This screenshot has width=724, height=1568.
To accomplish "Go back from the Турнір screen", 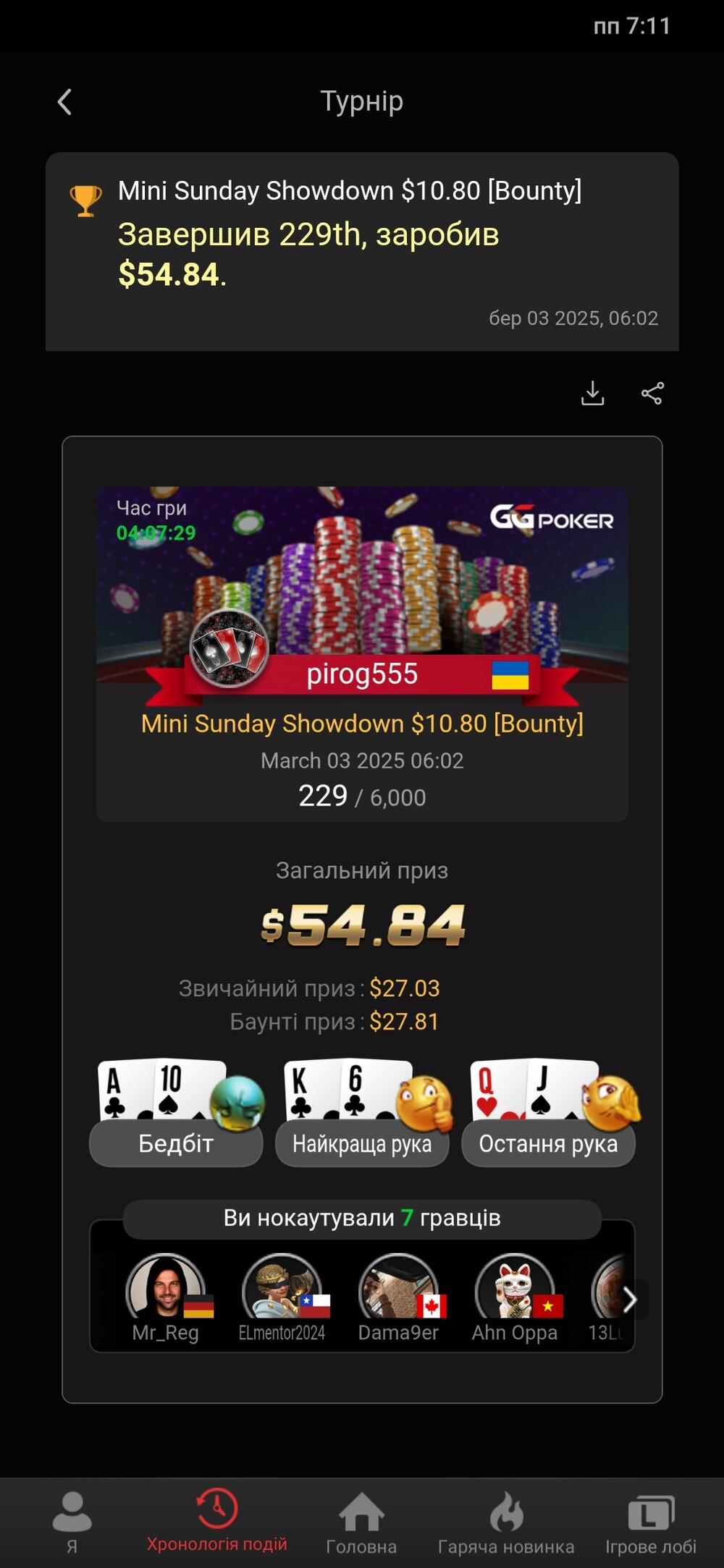I will click(64, 102).
